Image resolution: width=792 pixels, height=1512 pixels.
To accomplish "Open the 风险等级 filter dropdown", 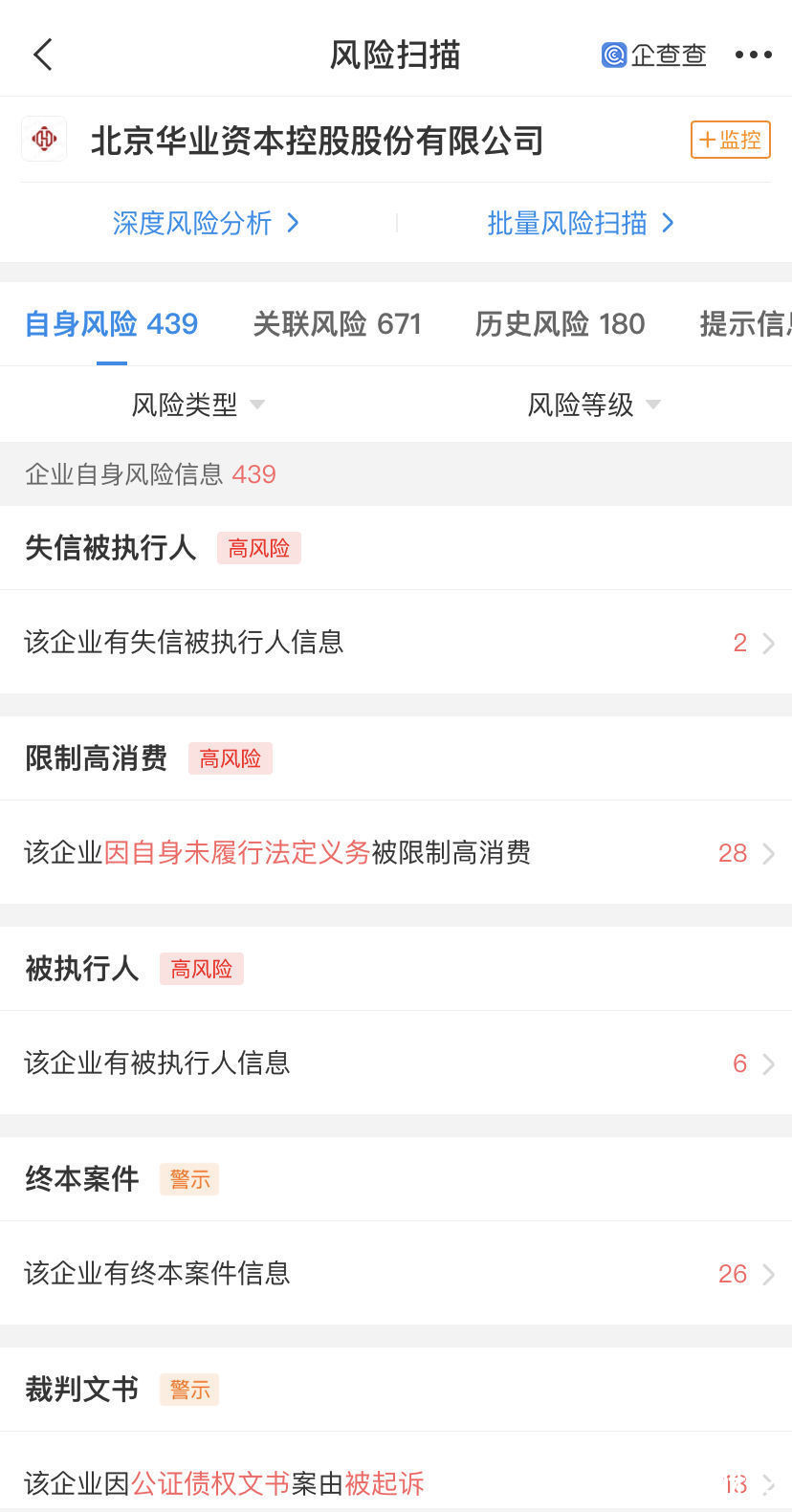I will 593,405.
